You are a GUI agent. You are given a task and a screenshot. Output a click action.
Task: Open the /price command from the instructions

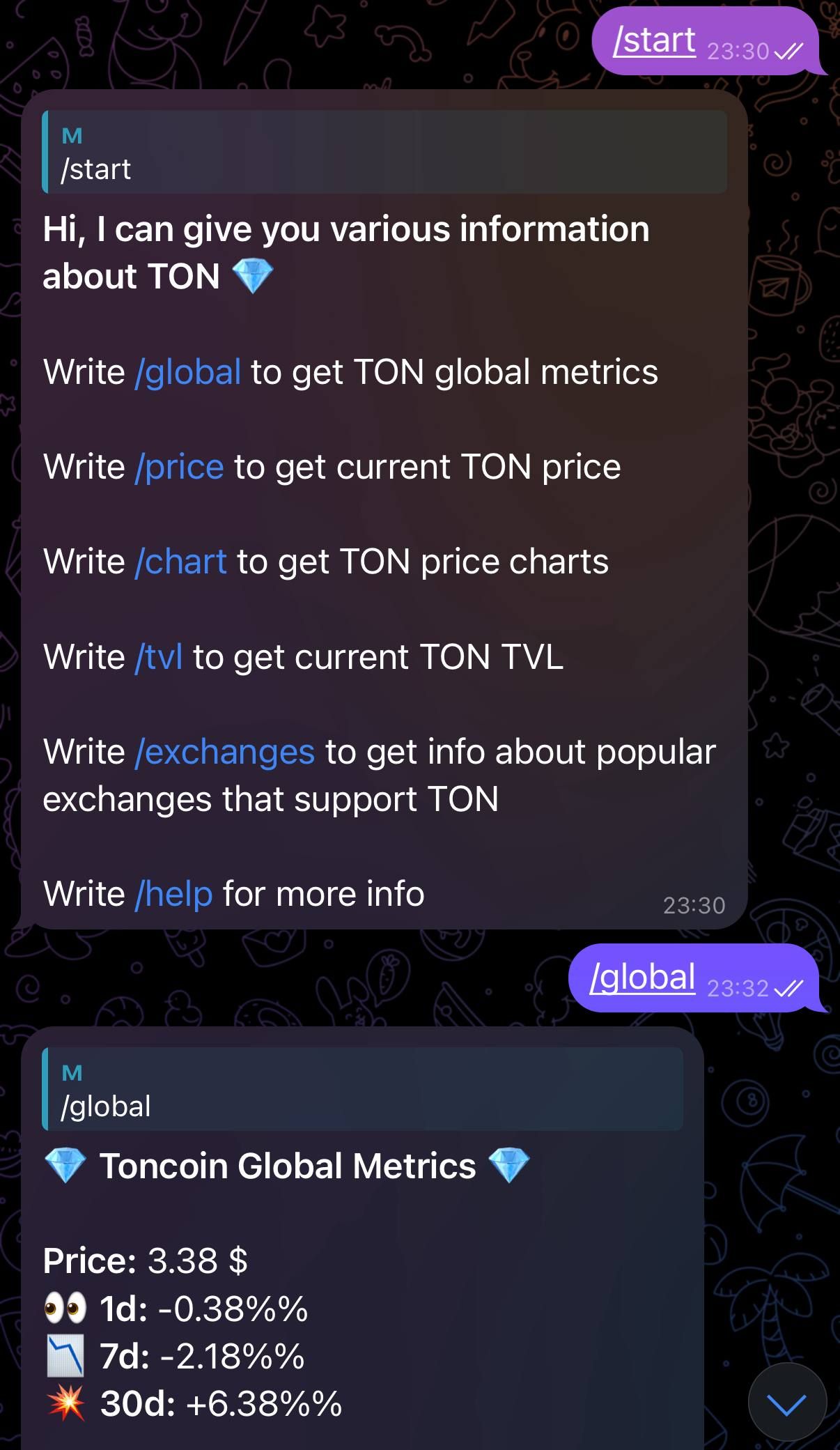click(x=179, y=467)
